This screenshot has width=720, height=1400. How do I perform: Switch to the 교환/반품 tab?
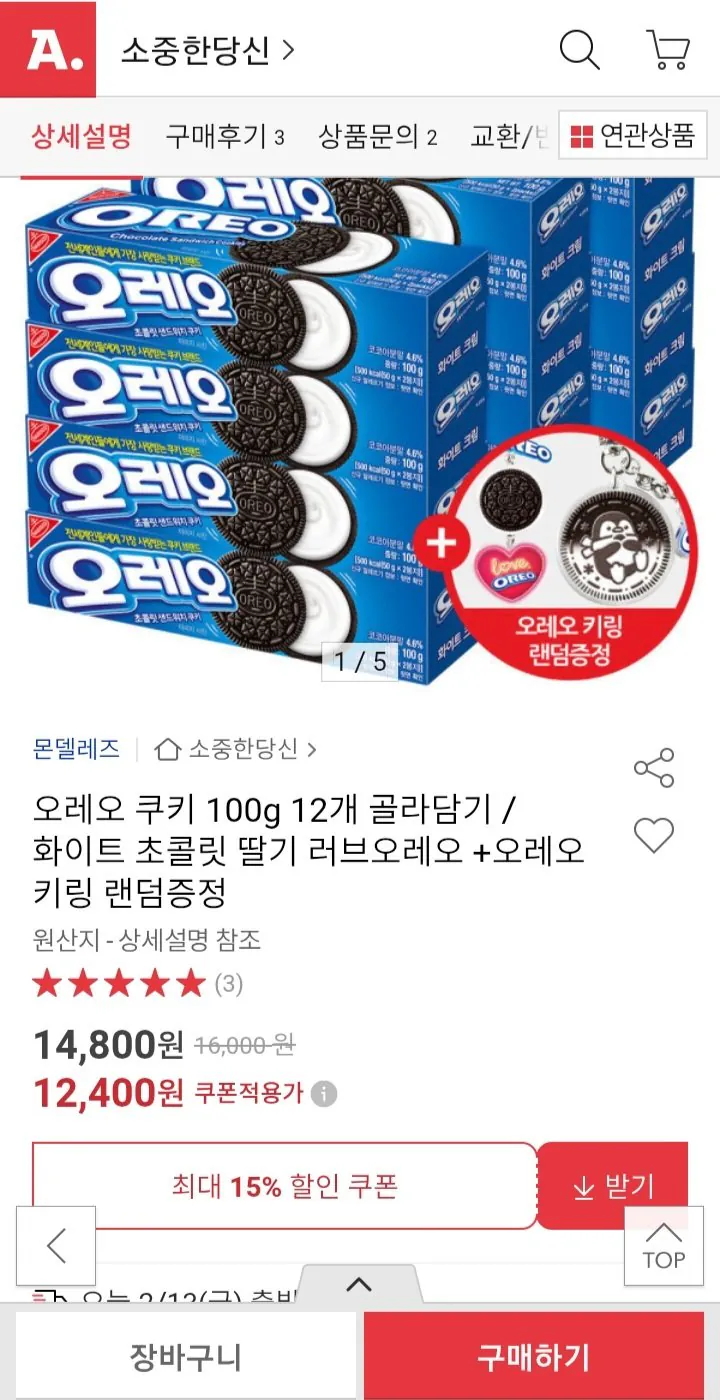pos(508,136)
